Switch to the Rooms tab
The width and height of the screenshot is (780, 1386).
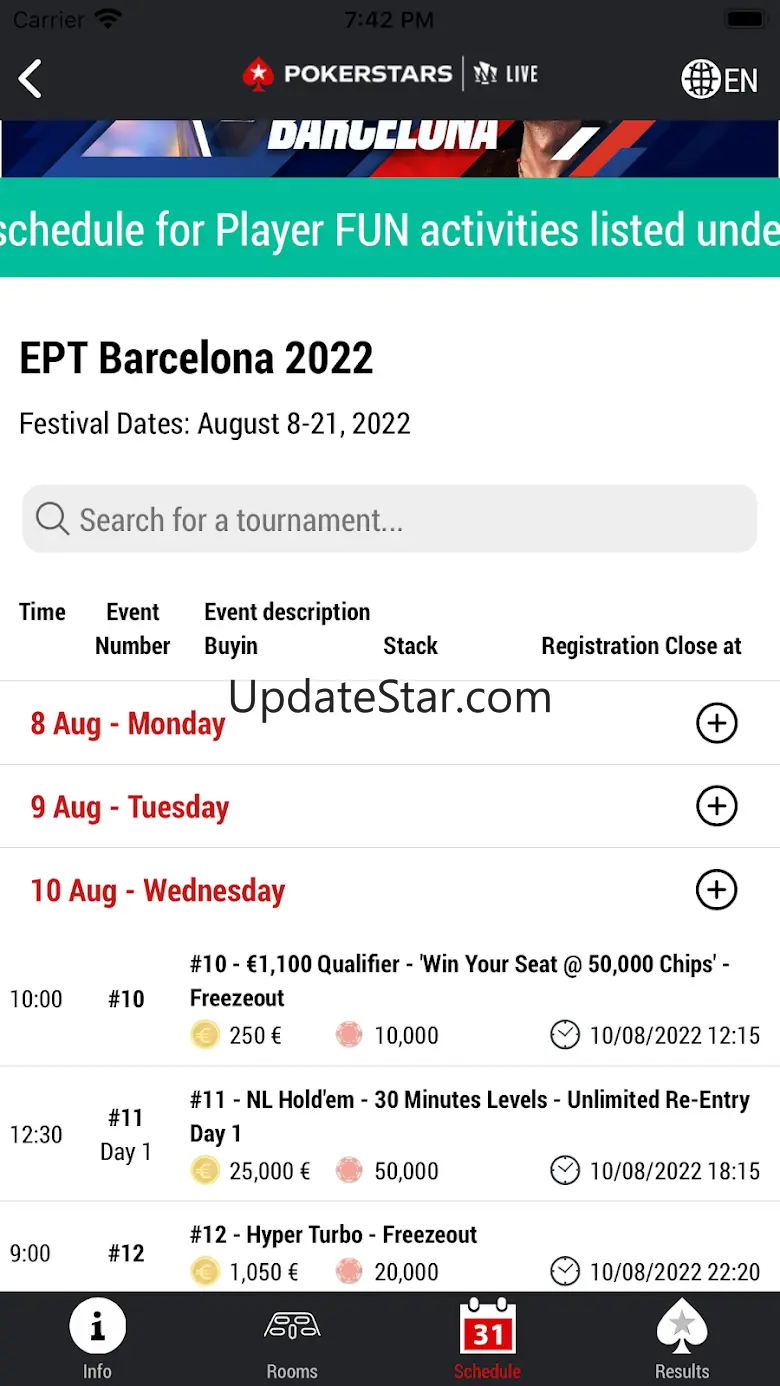tap(292, 1340)
